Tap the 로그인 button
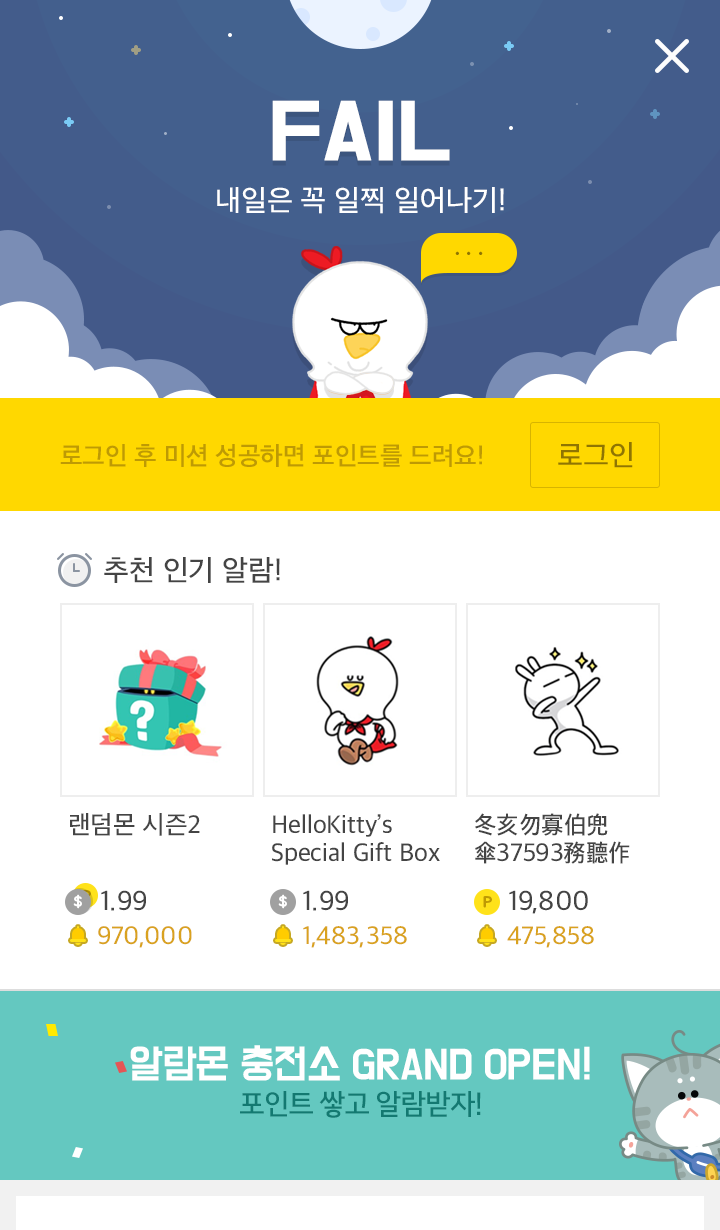This screenshot has height=1230, width=720. pyautogui.click(x=594, y=455)
